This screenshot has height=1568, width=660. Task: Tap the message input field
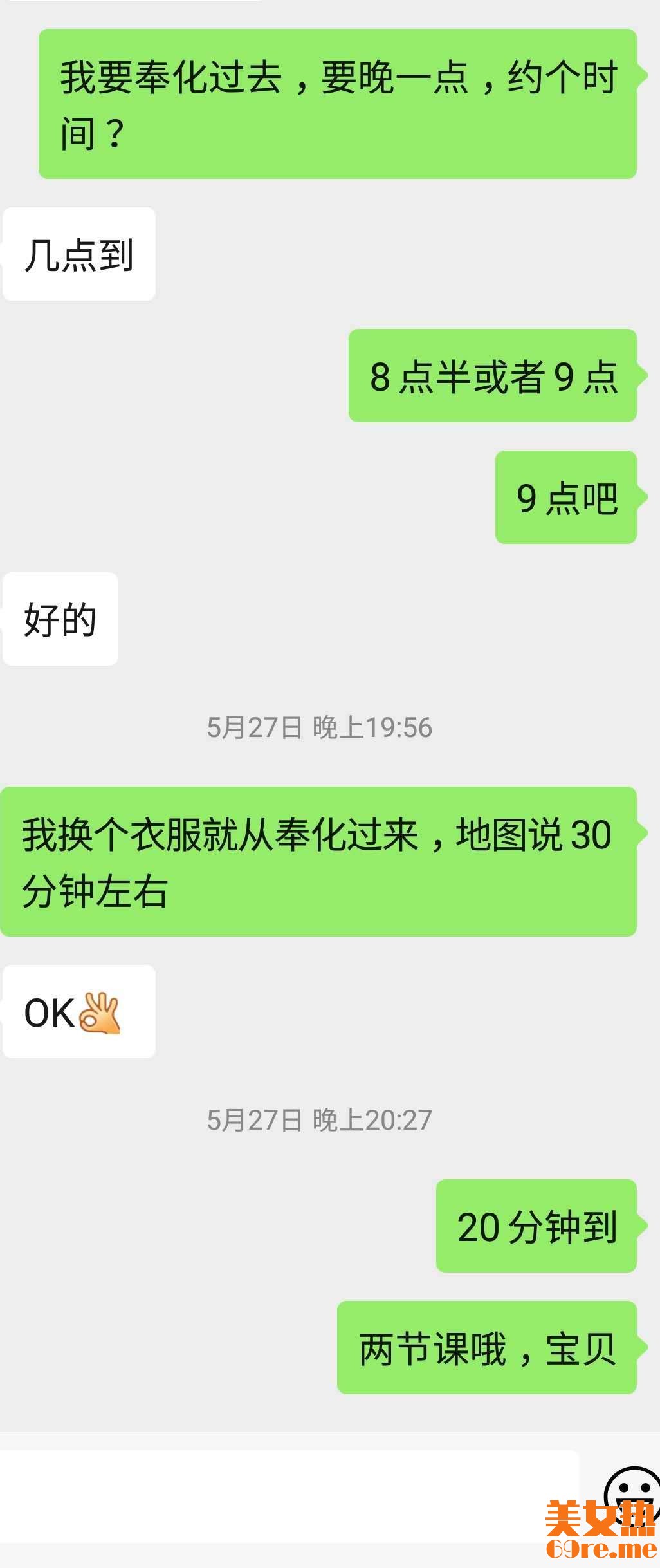click(289, 1496)
